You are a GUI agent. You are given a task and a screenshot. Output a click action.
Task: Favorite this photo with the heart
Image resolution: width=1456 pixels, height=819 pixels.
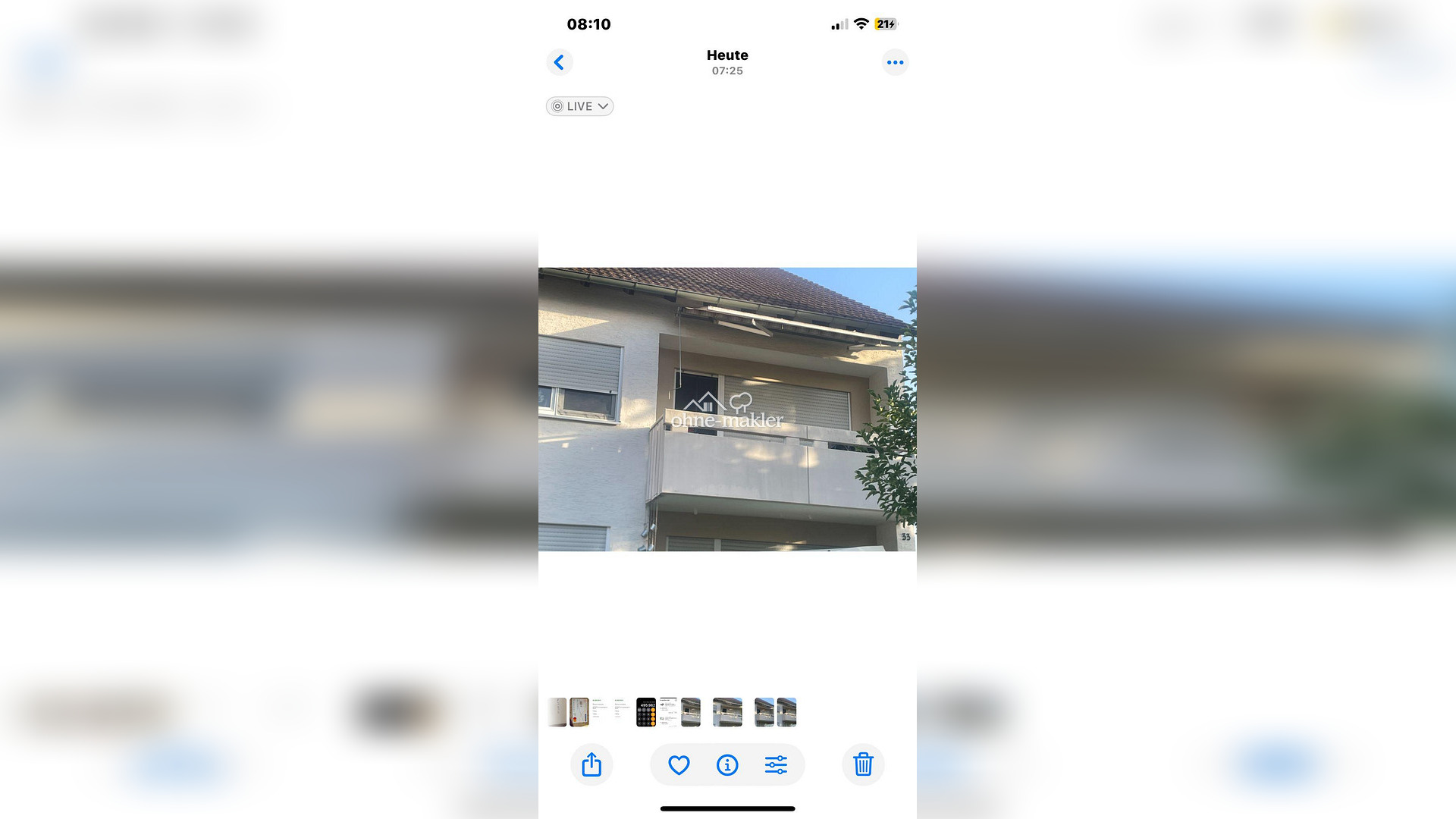(679, 765)
